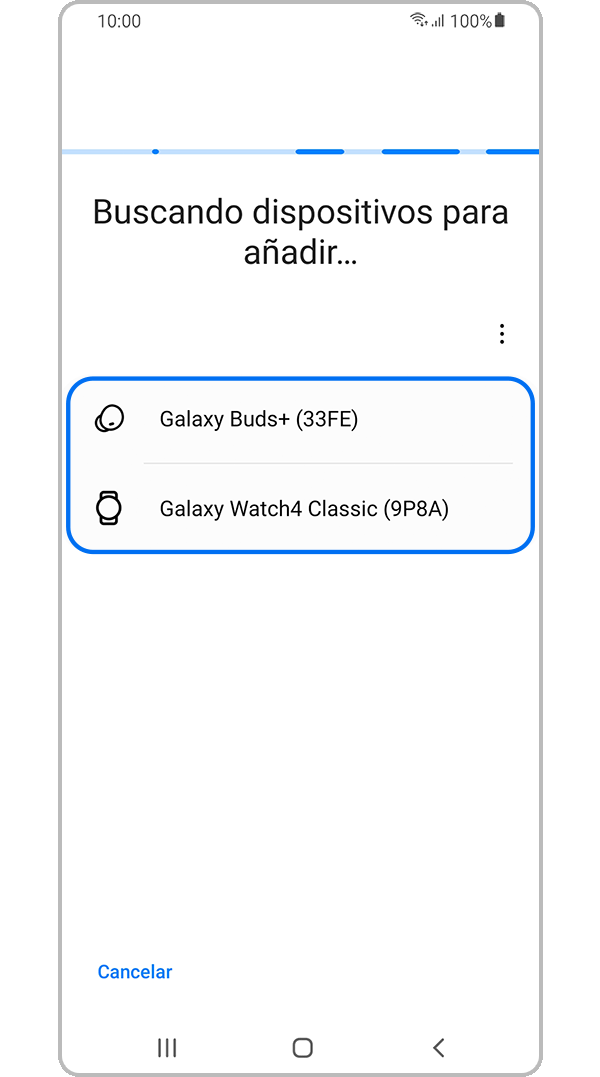Go back with navigation bar arrow
The height and width of the screenshot is (1077, 600).
point(438,1047)
